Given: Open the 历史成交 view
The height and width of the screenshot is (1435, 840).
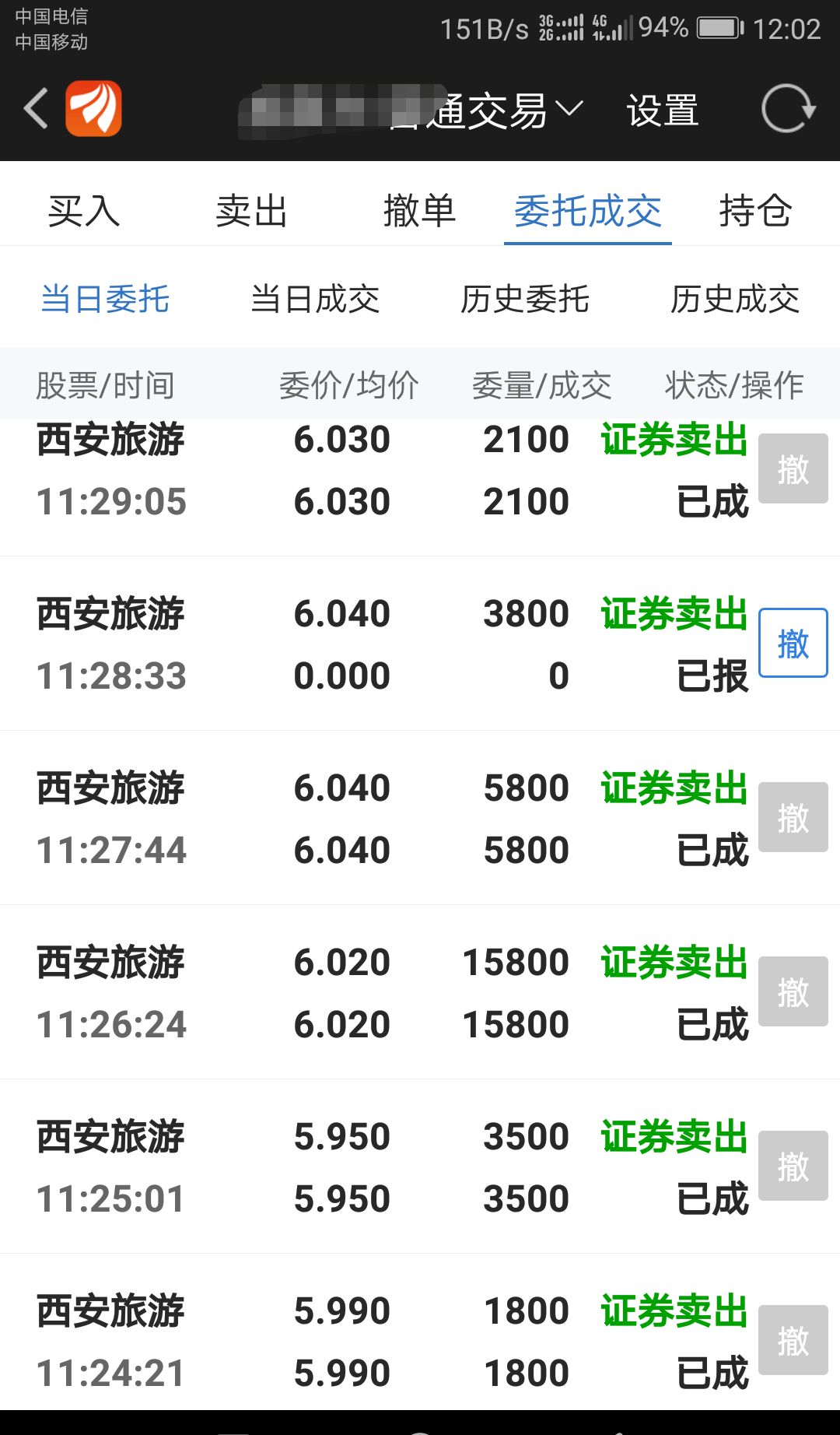Looking at the screenshot, I should pos(734,298).
